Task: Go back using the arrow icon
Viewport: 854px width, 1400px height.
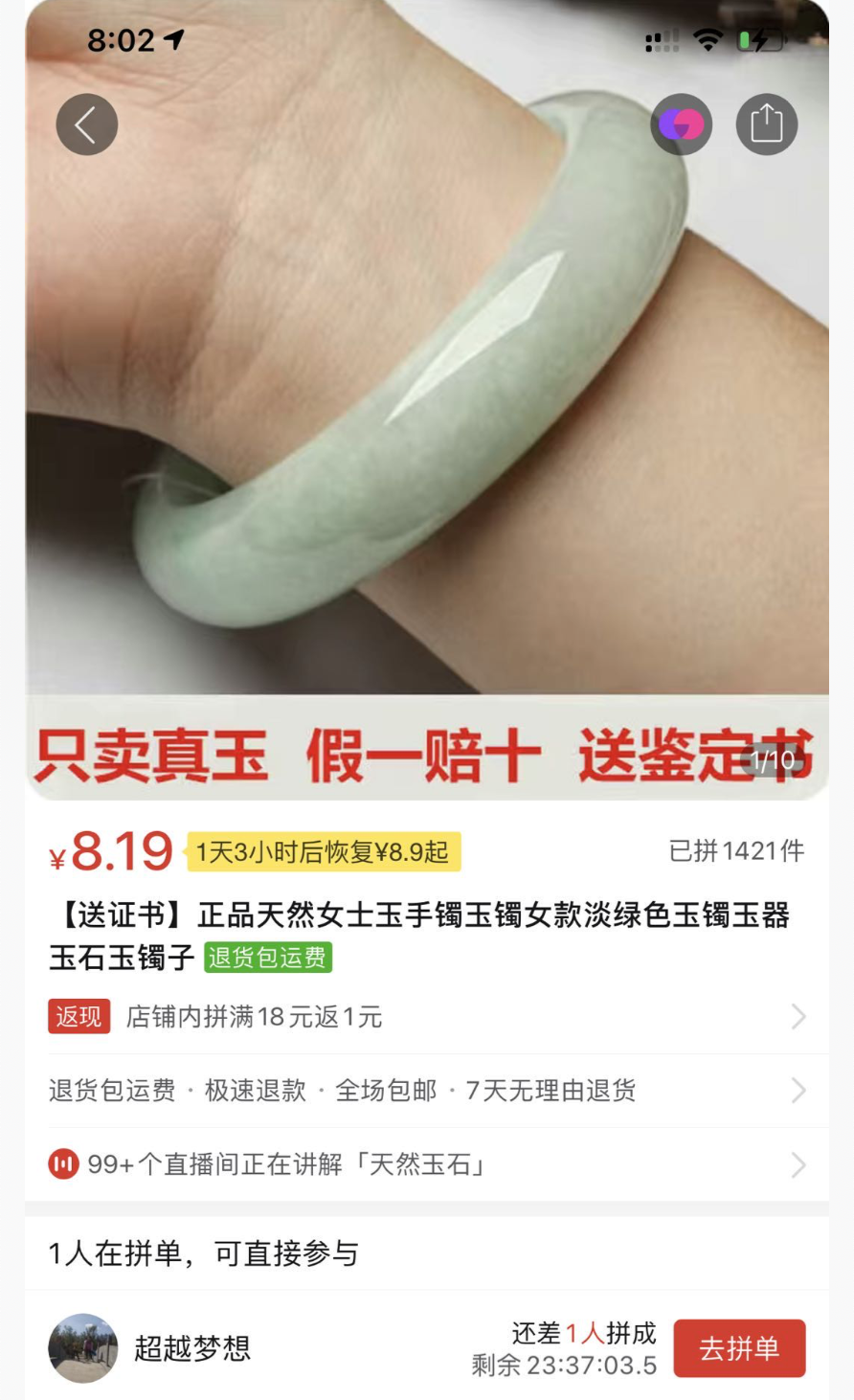Action: (87, 124)
